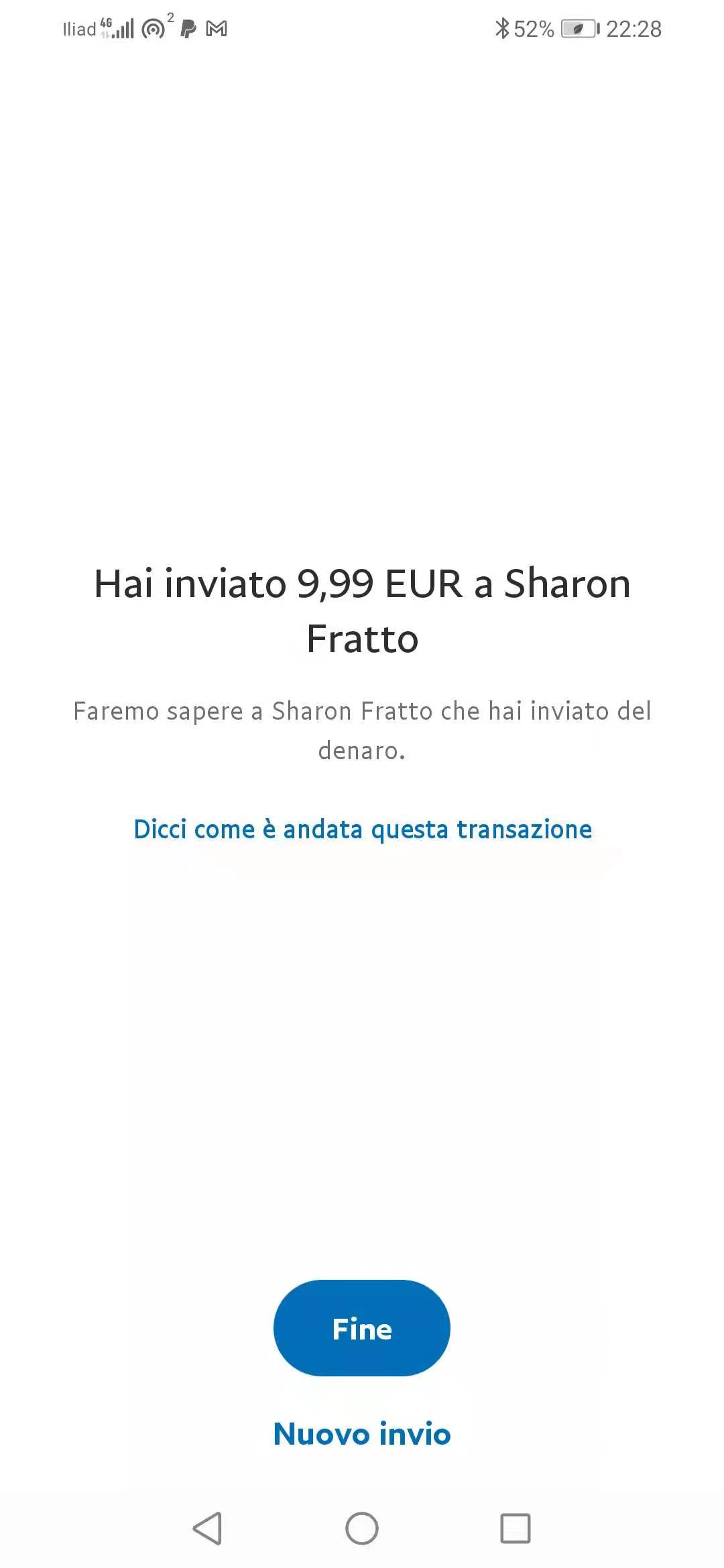
Task: Tap the Fine button
Action: [361, 1328]
